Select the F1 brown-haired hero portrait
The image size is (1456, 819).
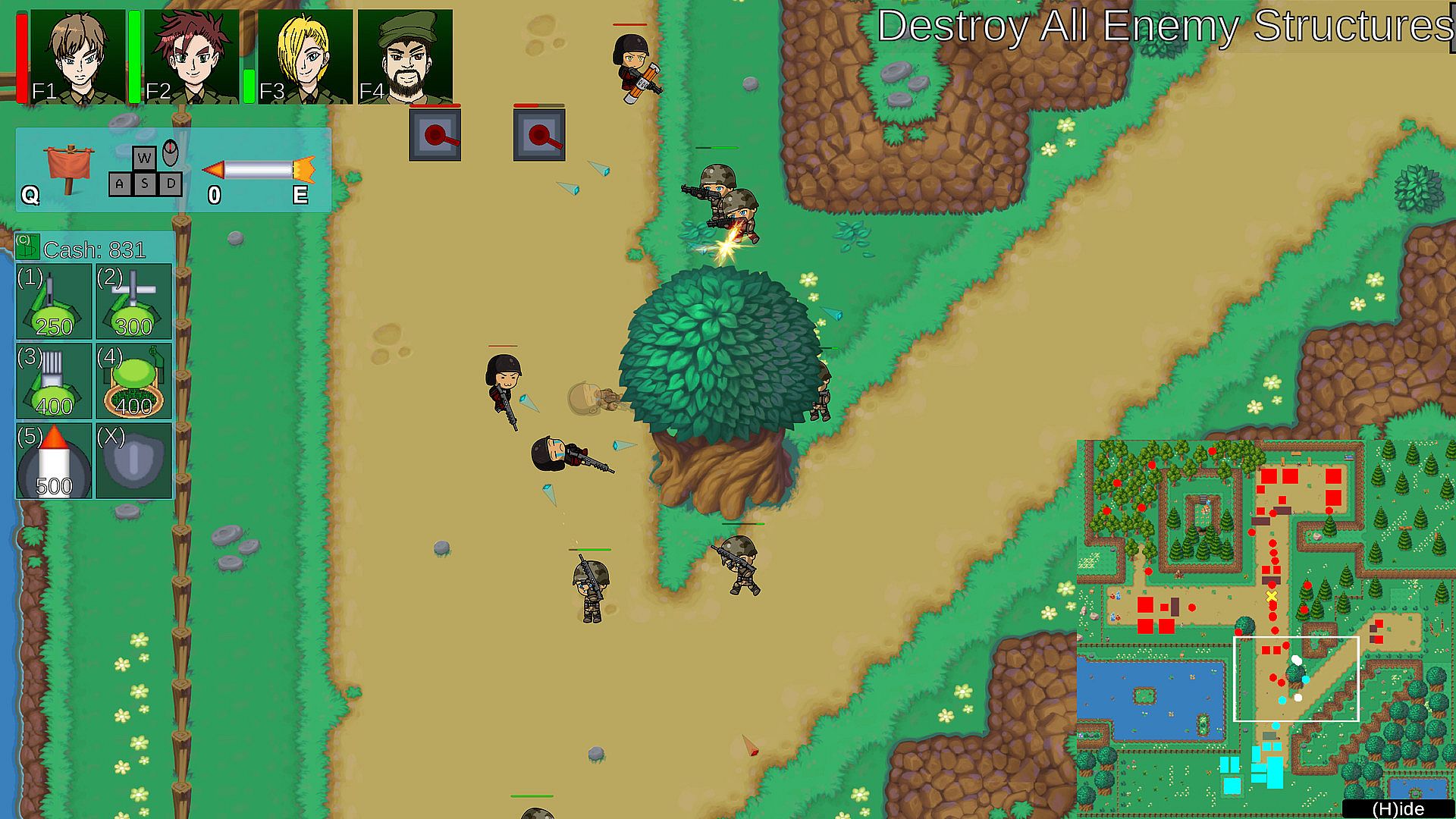tap(77, 57)
